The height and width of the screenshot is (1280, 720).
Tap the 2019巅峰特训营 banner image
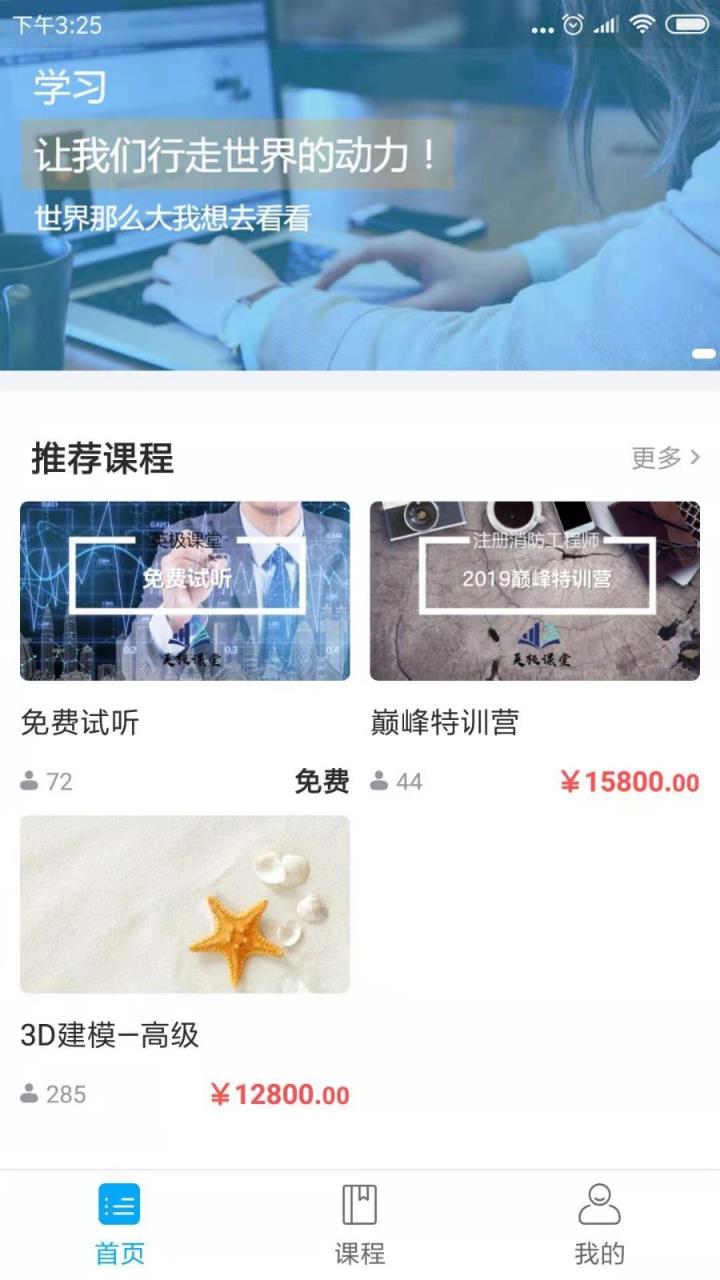[x=534, y=575]
